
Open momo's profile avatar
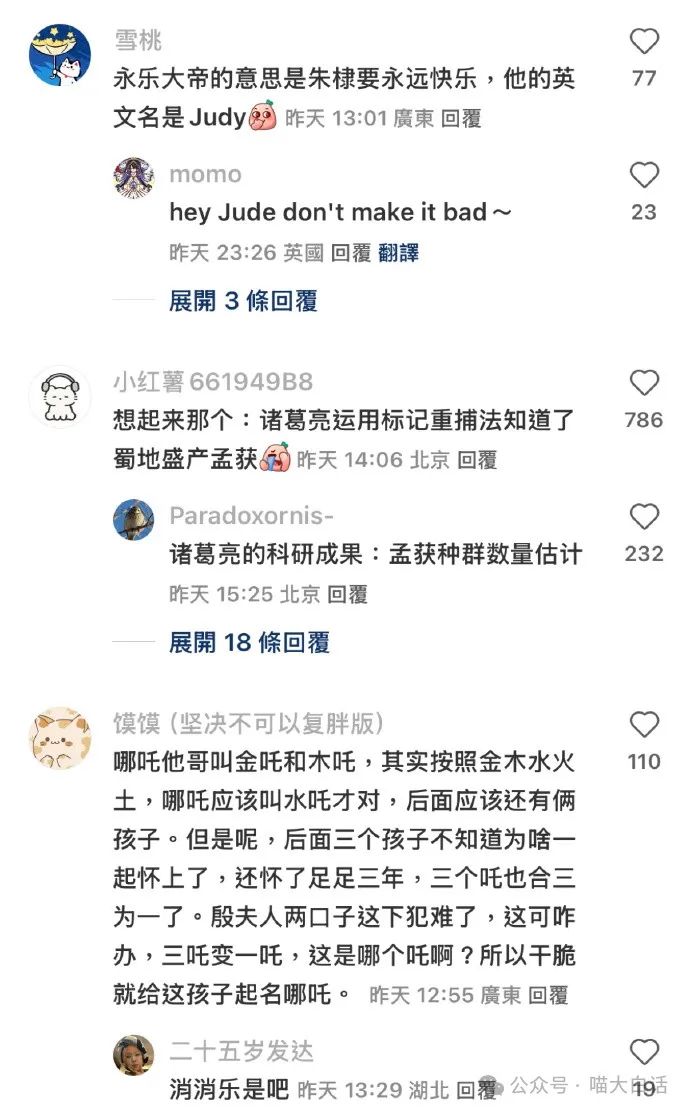point(134,177)
